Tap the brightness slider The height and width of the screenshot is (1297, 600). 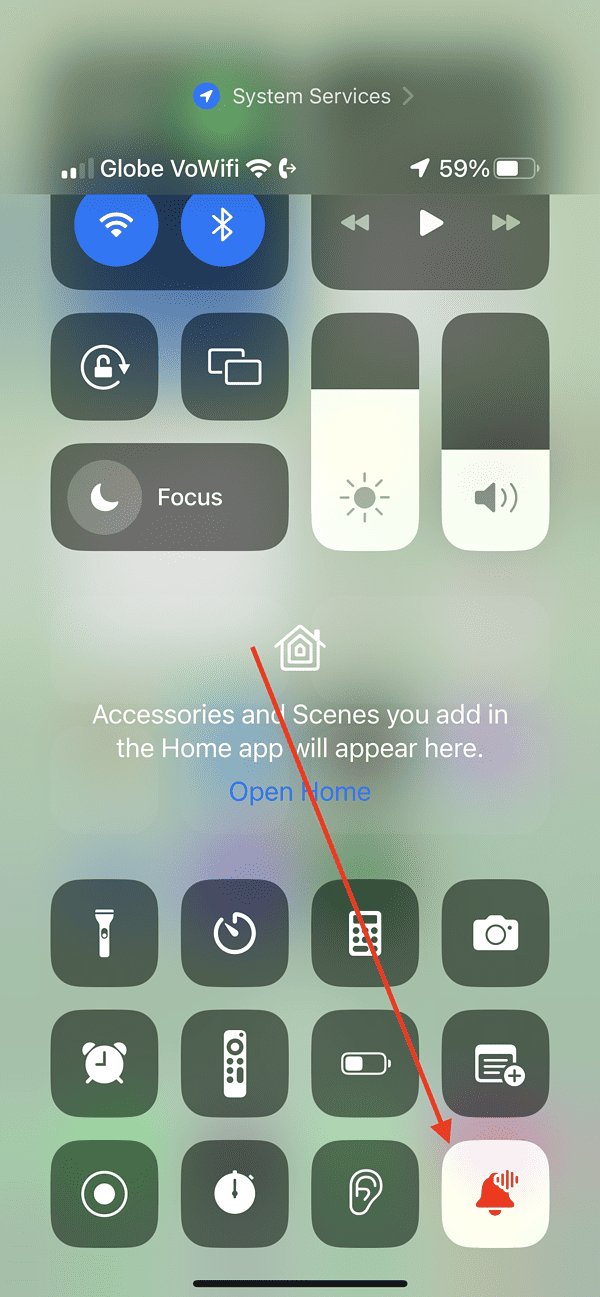365,432
